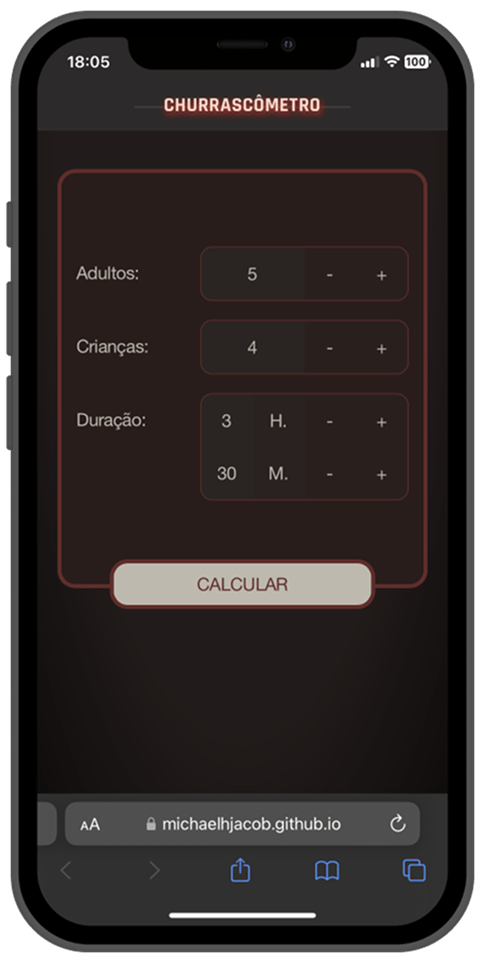Share the page from the Safari toolbar
Image resolution: width=486 pixels, height=964 pixels.
pos(240,870)
